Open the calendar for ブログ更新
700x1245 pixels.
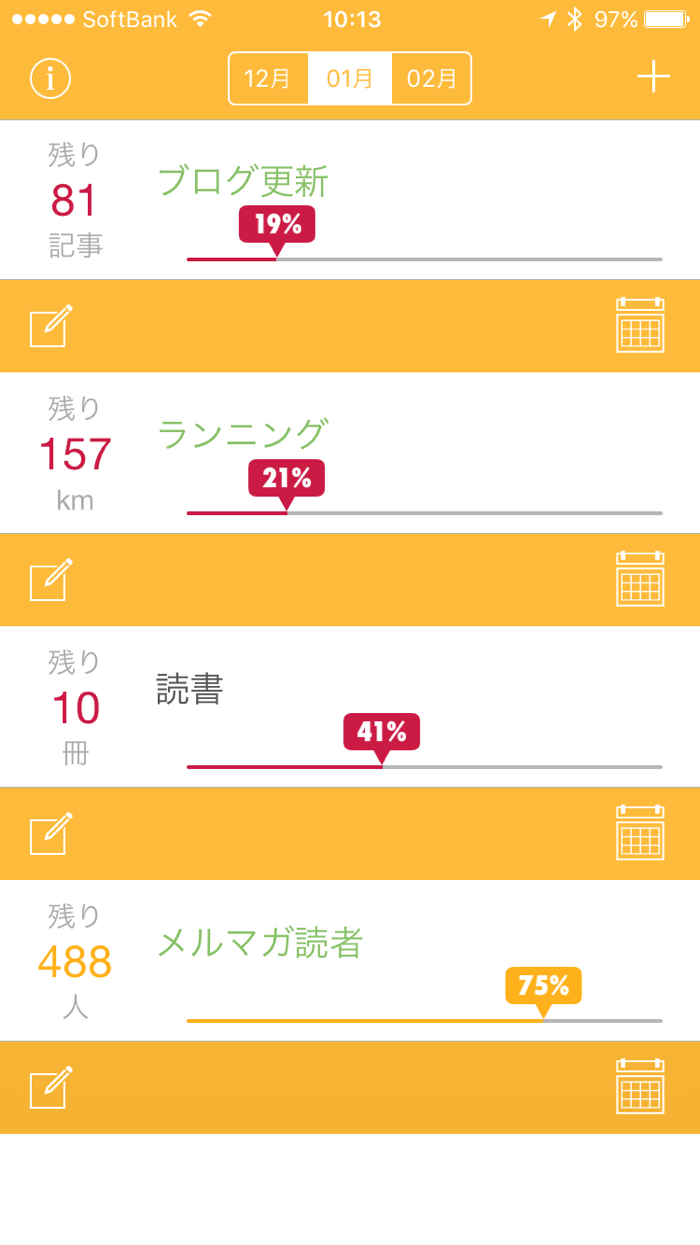tap(640, 325)
